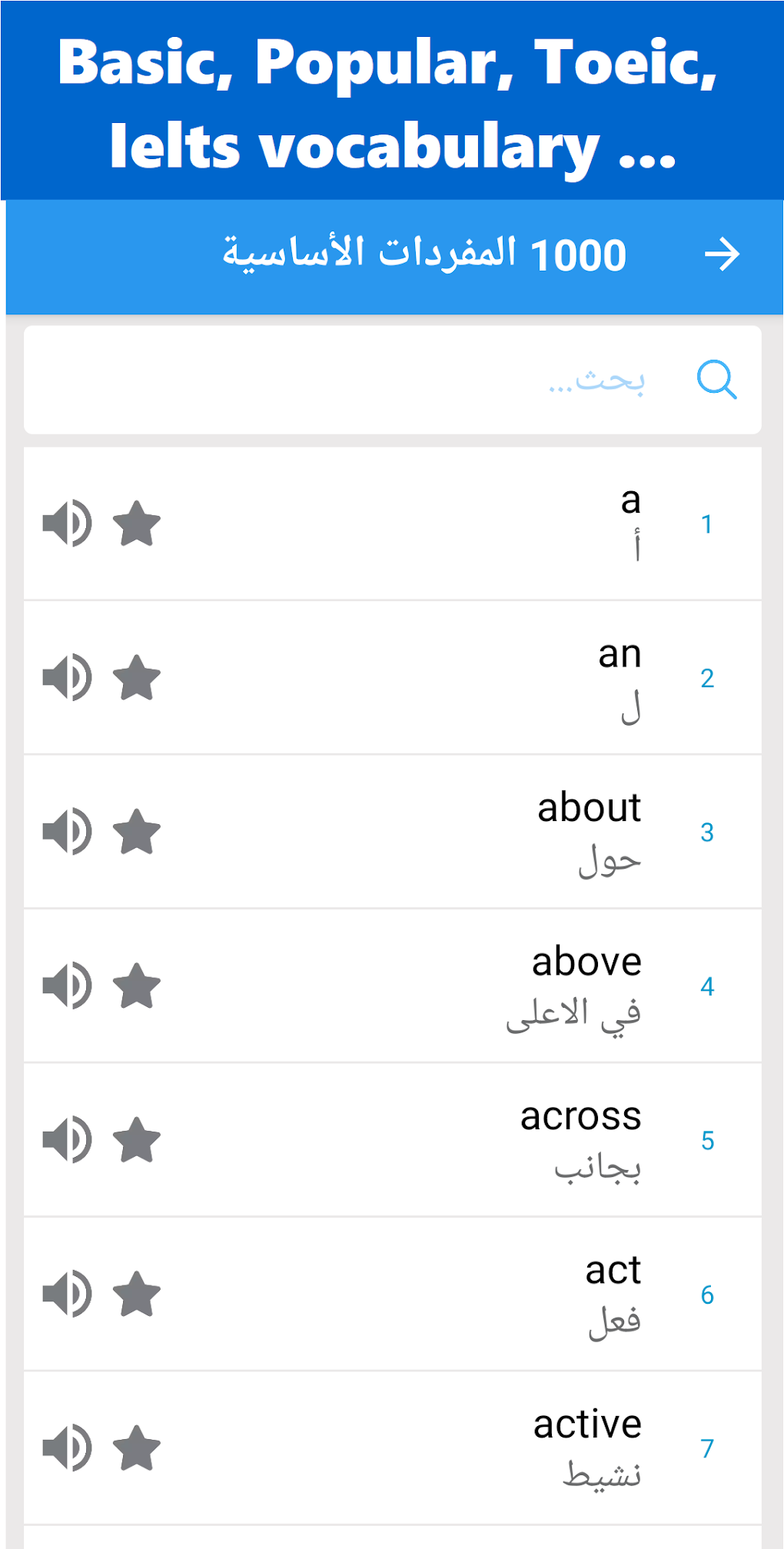Play audio for the word 'above'
The height and width of the screenshot is (1549, 784).
[x=68, y=986]
